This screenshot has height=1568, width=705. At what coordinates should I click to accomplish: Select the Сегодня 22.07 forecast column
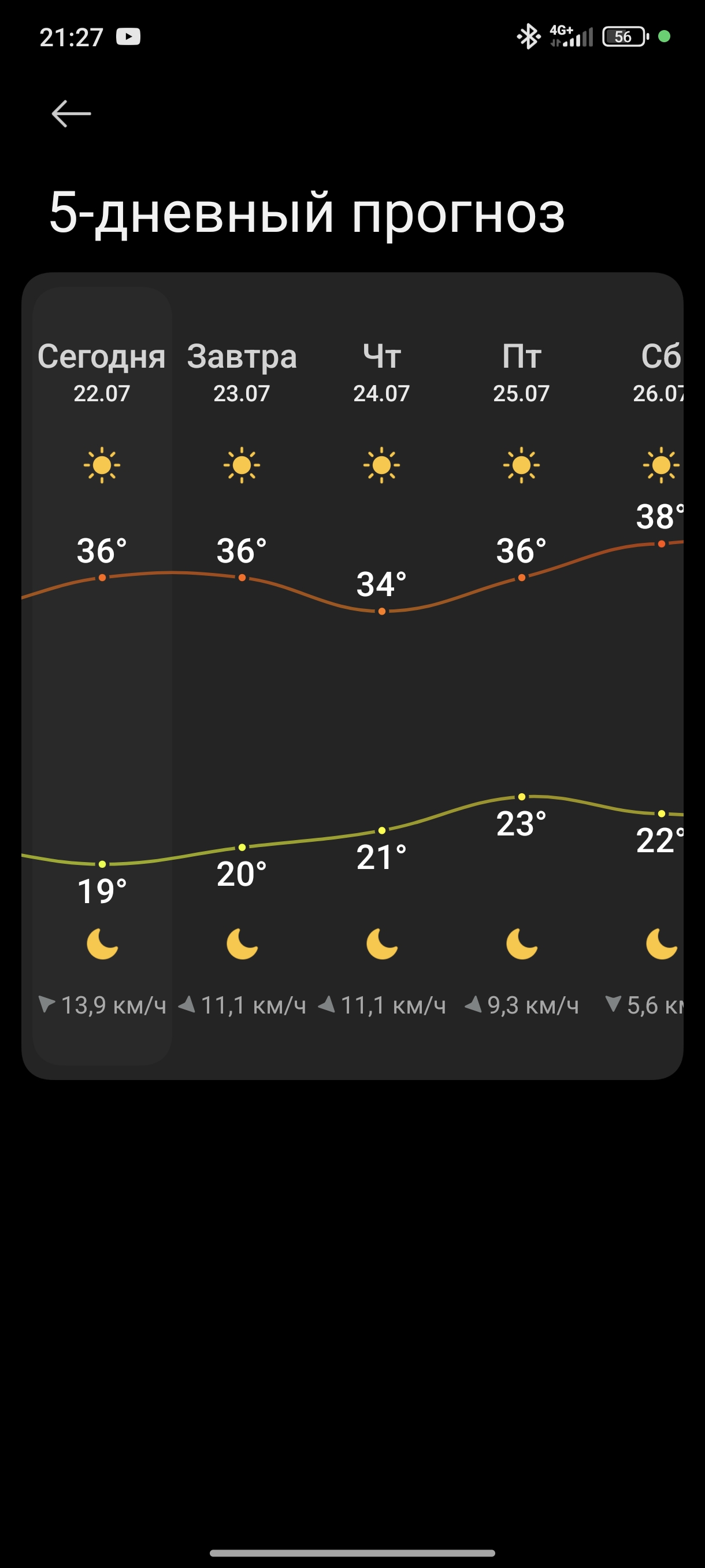click(102, 676)
